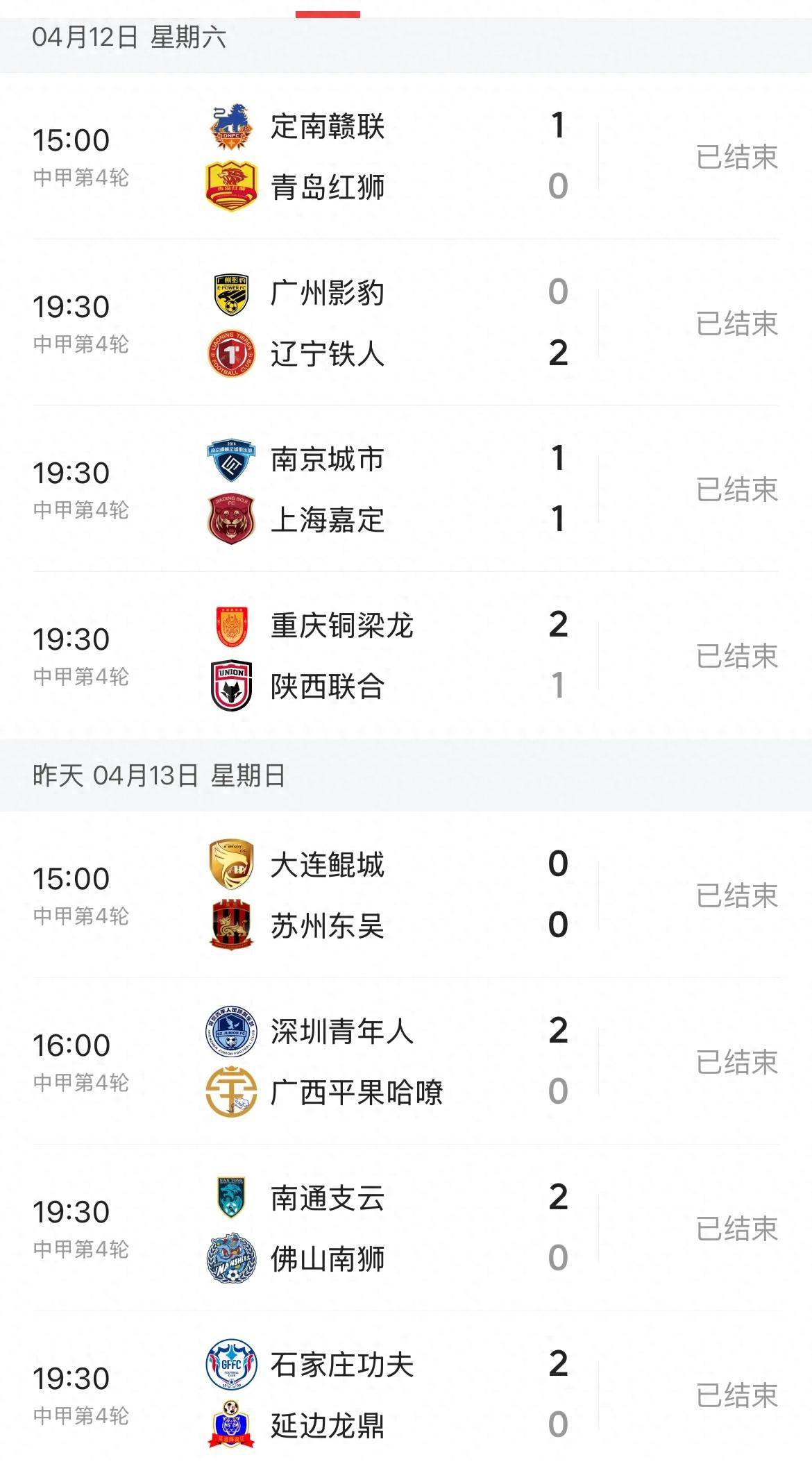
Task: View the 广州影豹 vs 辽宁铁人 match details
Action: coord(406,323)
